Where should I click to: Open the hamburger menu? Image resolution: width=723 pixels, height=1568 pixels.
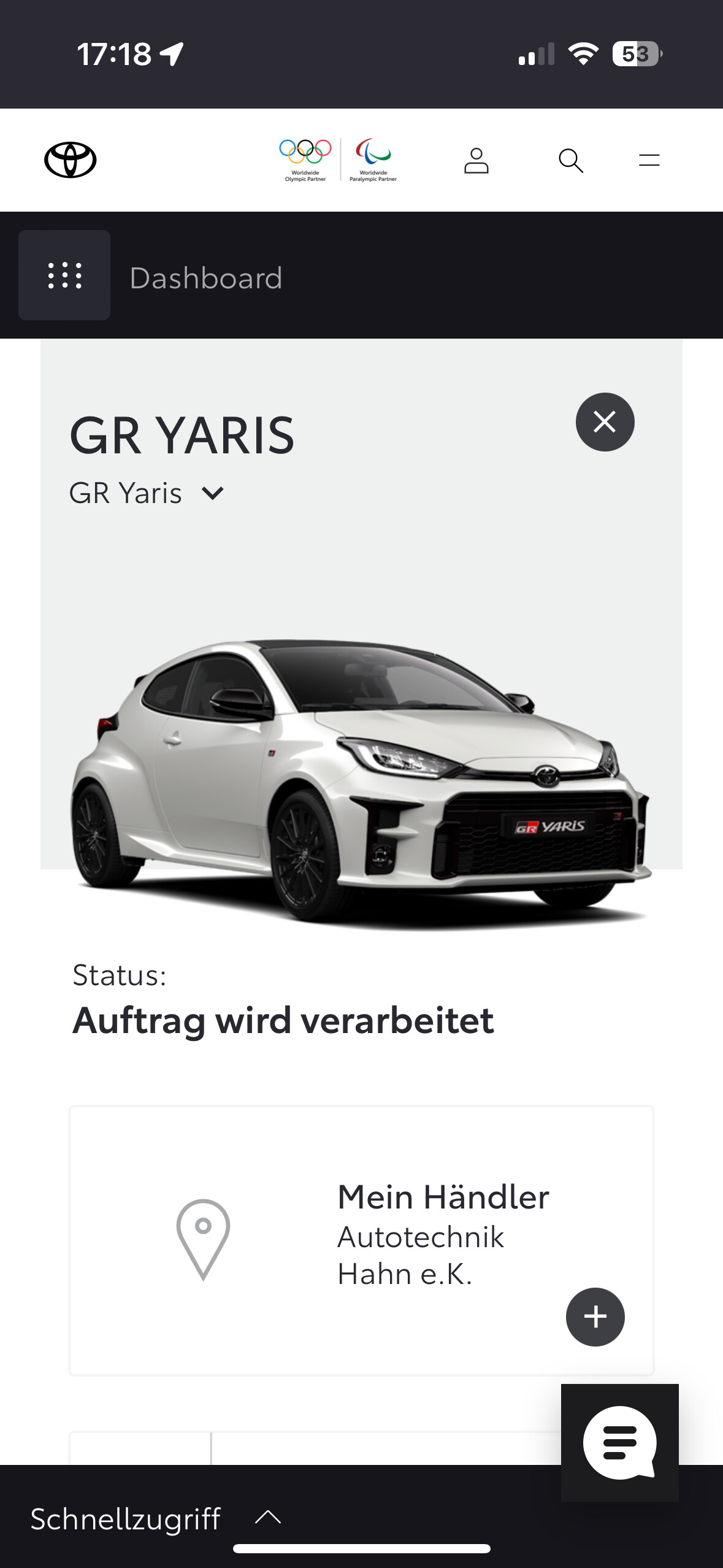point(649,161)
